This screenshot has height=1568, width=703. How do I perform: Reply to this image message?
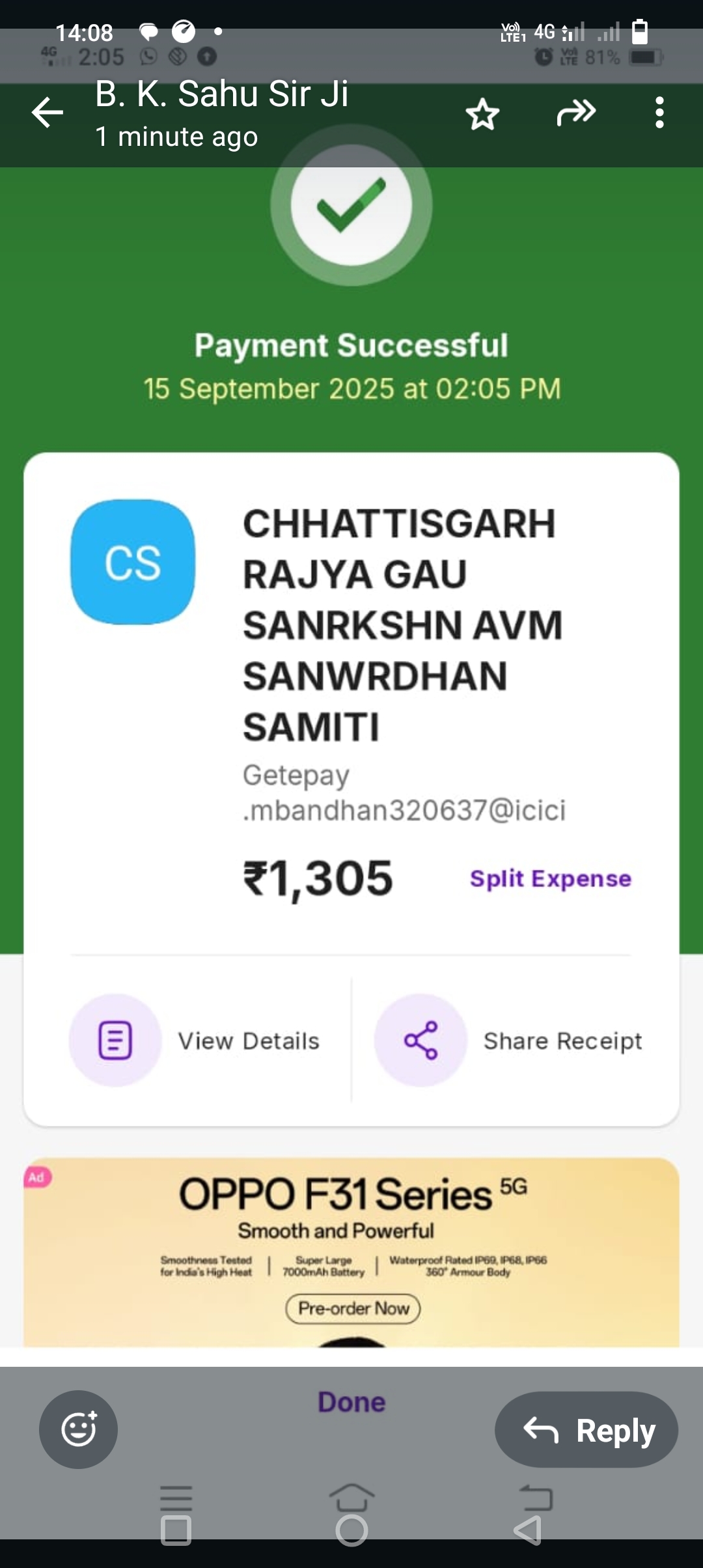586,1430
